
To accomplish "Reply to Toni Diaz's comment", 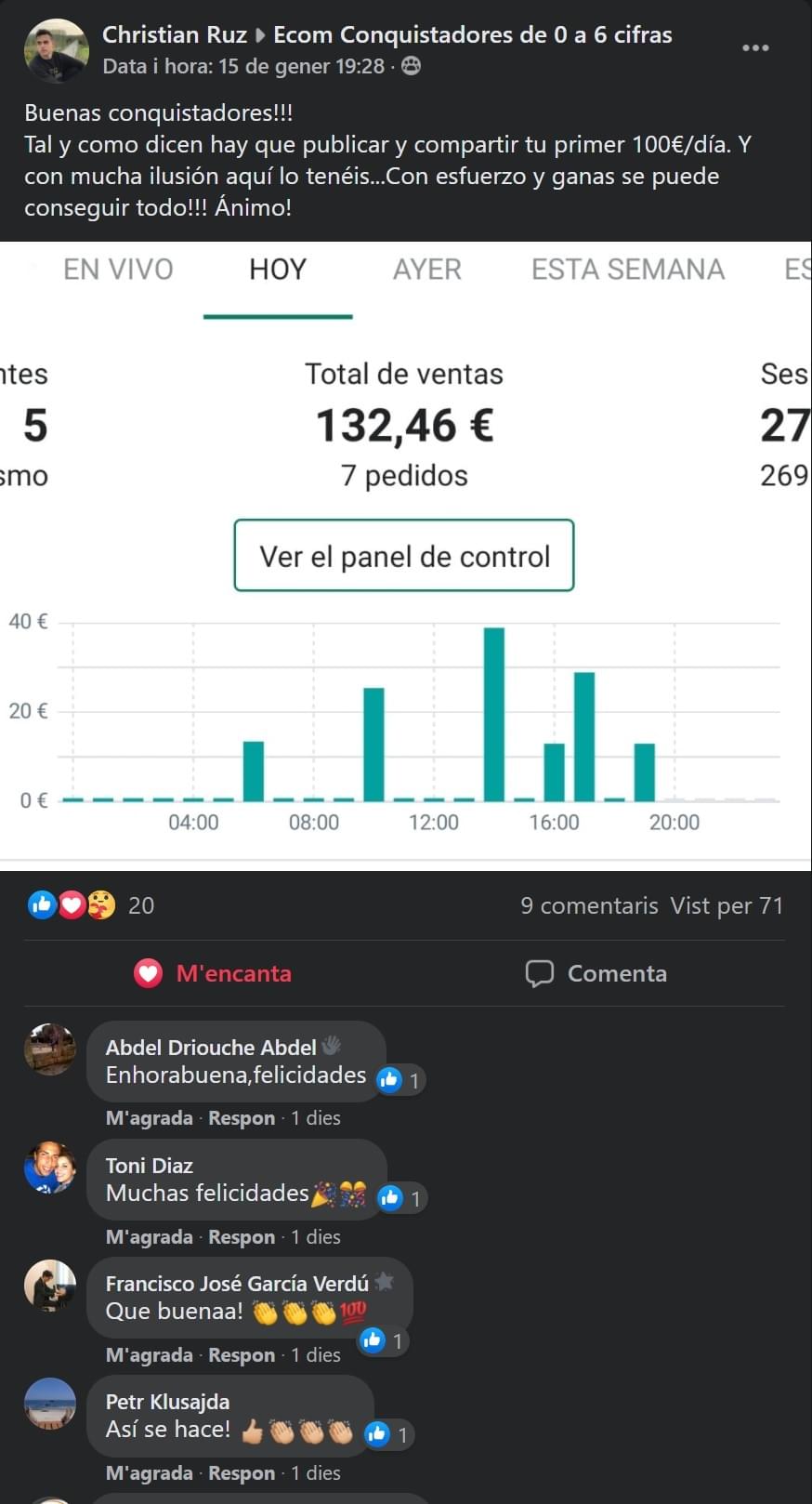I will [x=241, y=1237].
